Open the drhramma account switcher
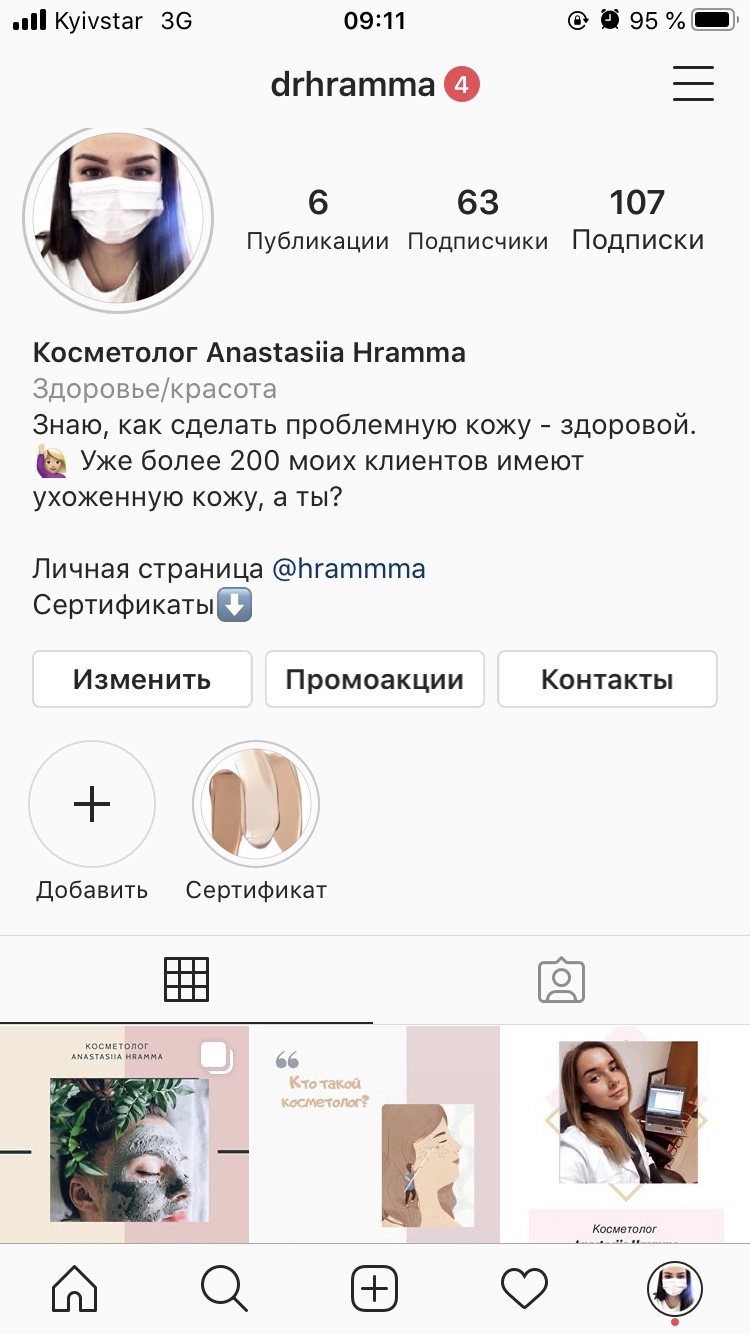 (x=353, y=85)
